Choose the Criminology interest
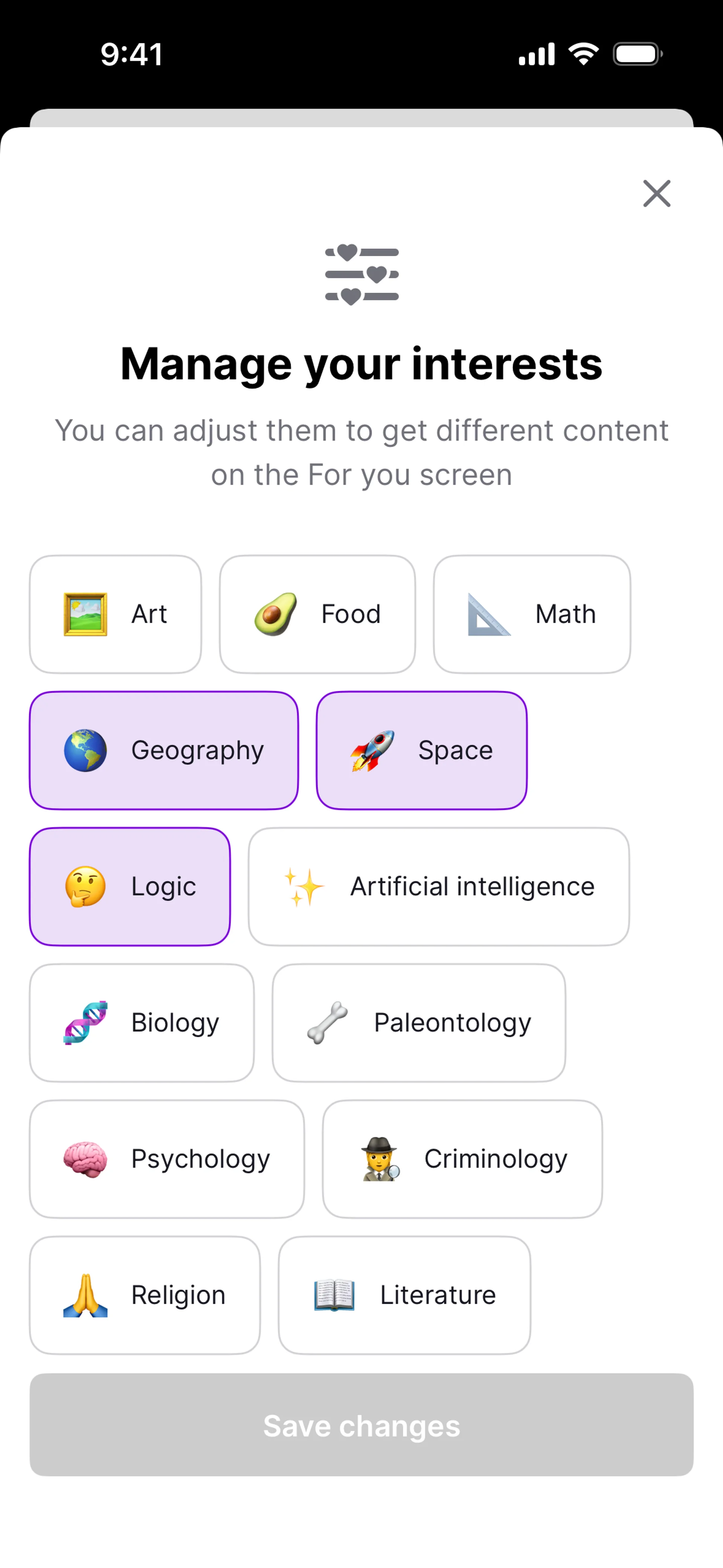This screenshot has width=723, height=1568. pos(462,1158)
